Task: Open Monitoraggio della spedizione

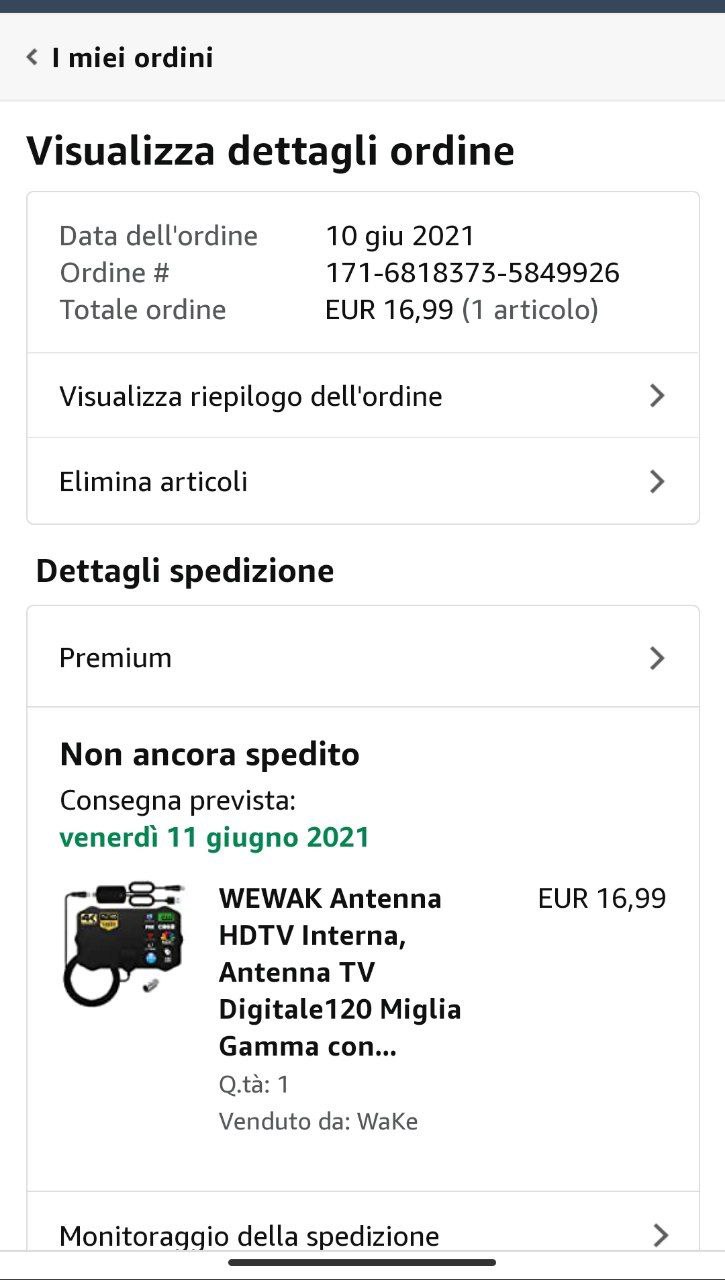Action: point(362,1234)
